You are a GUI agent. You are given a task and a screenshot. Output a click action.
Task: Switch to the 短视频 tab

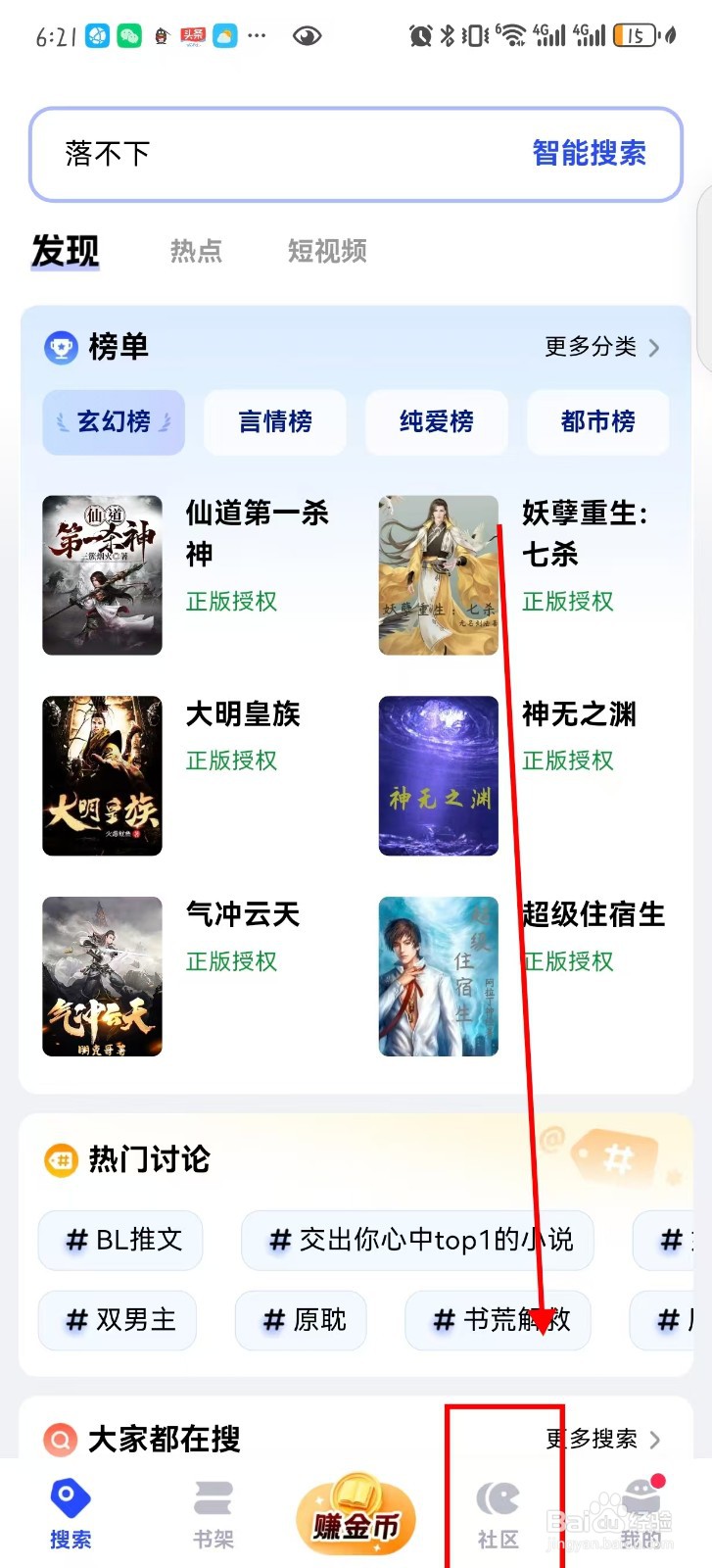[x=326, y=251]
